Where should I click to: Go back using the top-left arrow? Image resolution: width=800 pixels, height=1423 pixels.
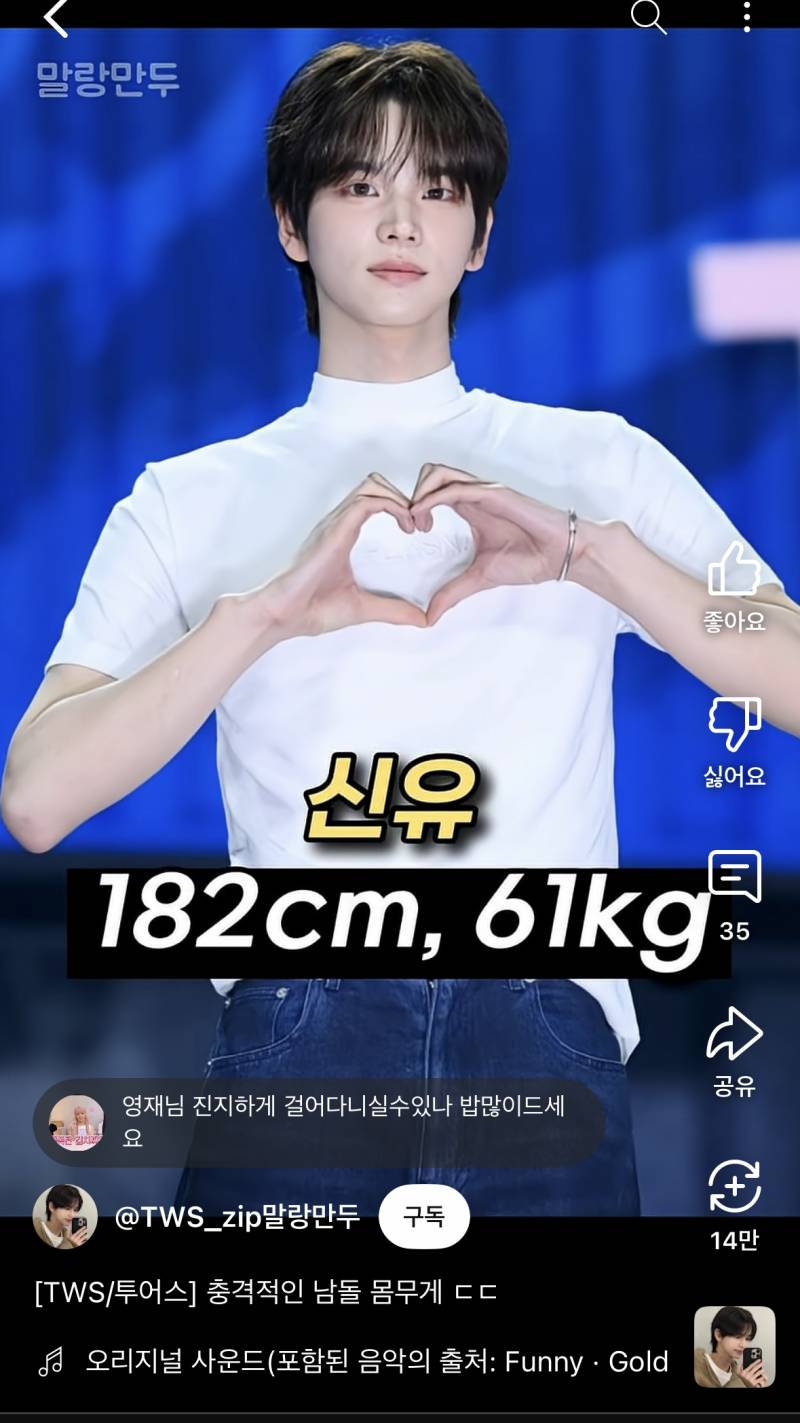pos(55,17)
